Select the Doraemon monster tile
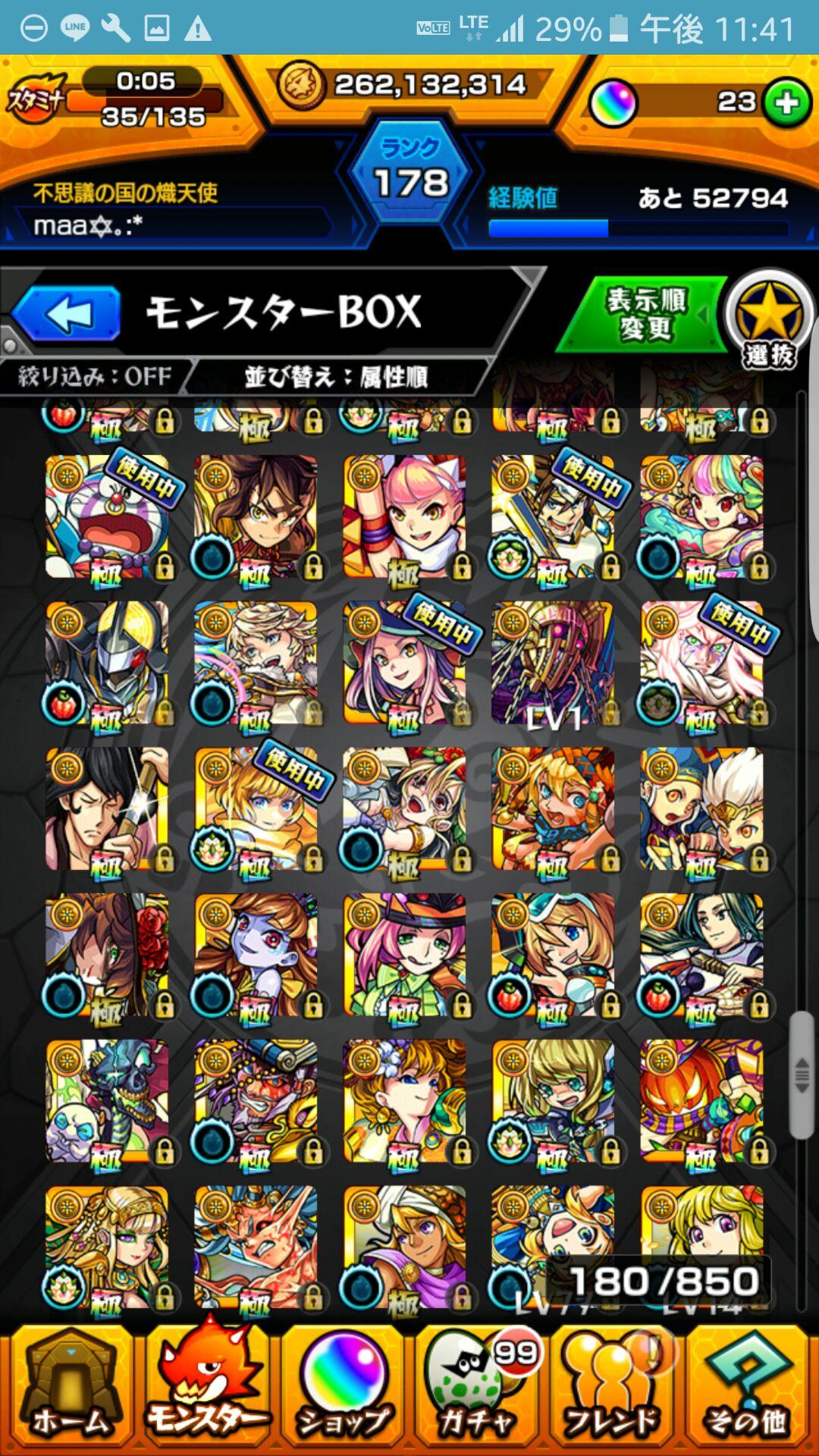The height and width of the screenshot is (1456, 819). (x=107, y=517)
